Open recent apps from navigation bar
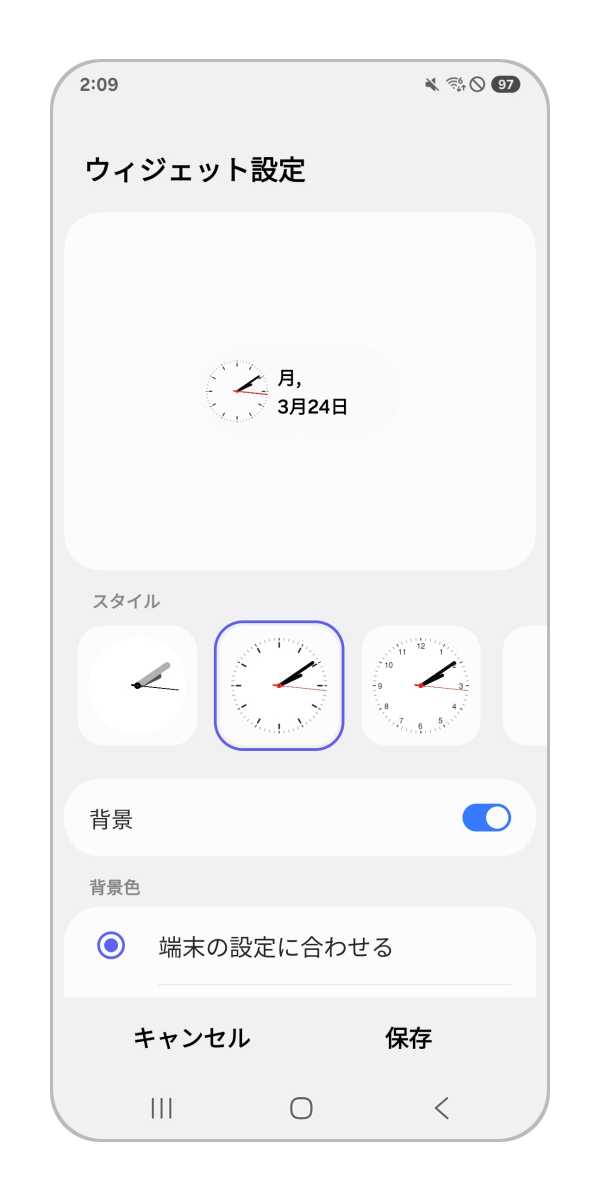Screen dimensions: 600x1200 (161, 1108)
